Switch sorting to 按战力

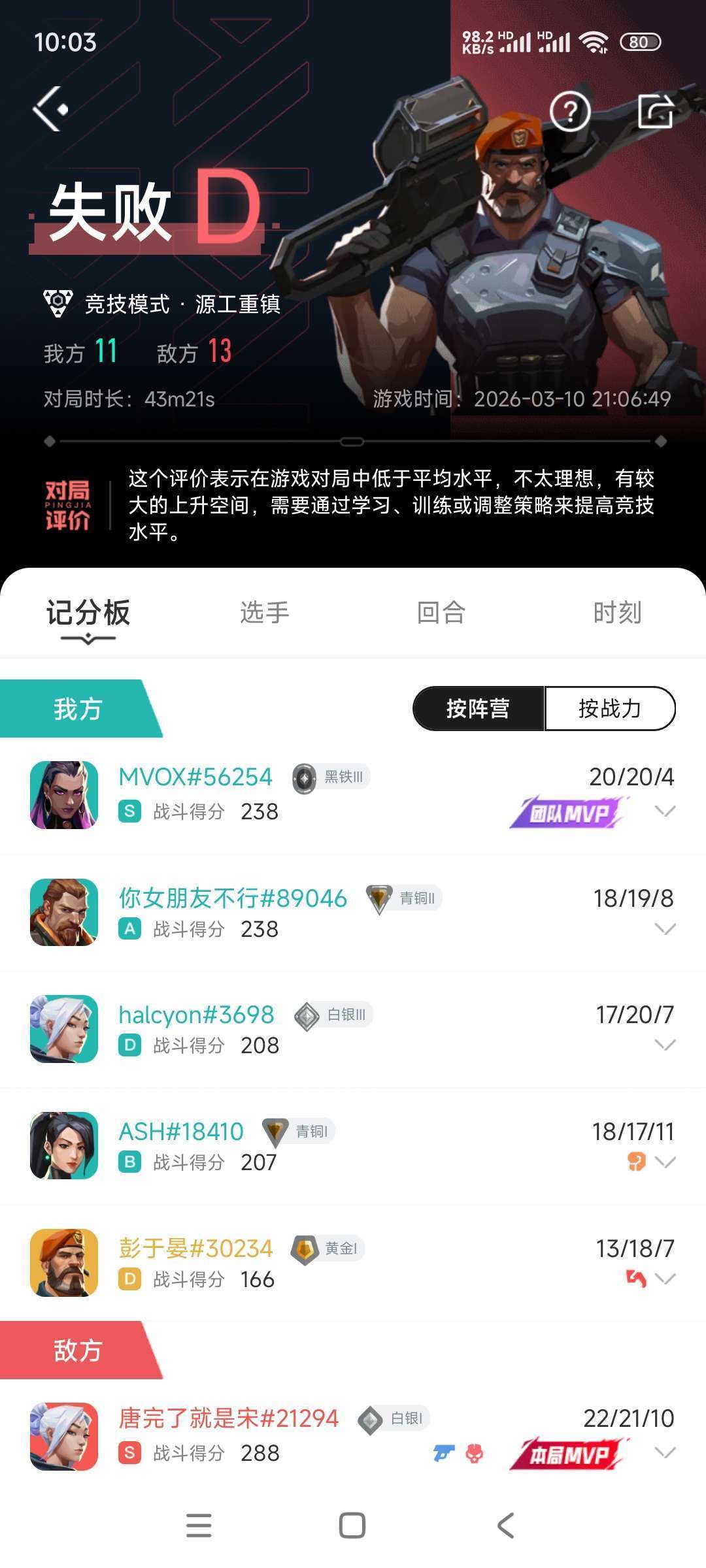pyautogui.click(x=610, y=708)
